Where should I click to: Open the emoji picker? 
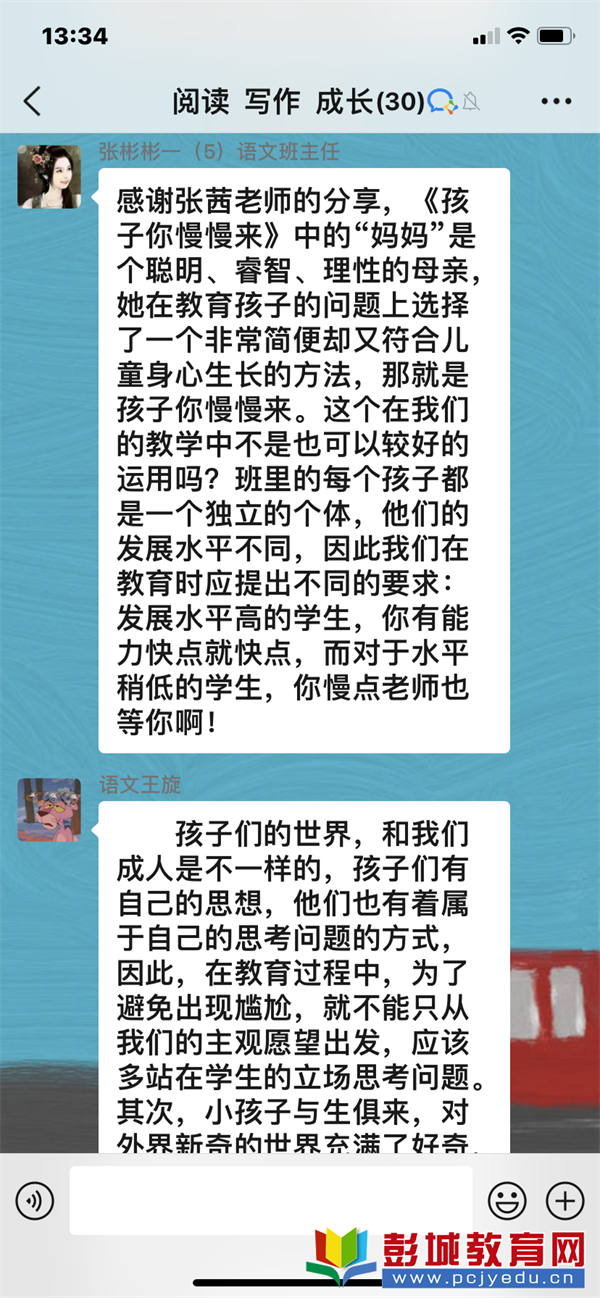click(x=507, y=1200)
